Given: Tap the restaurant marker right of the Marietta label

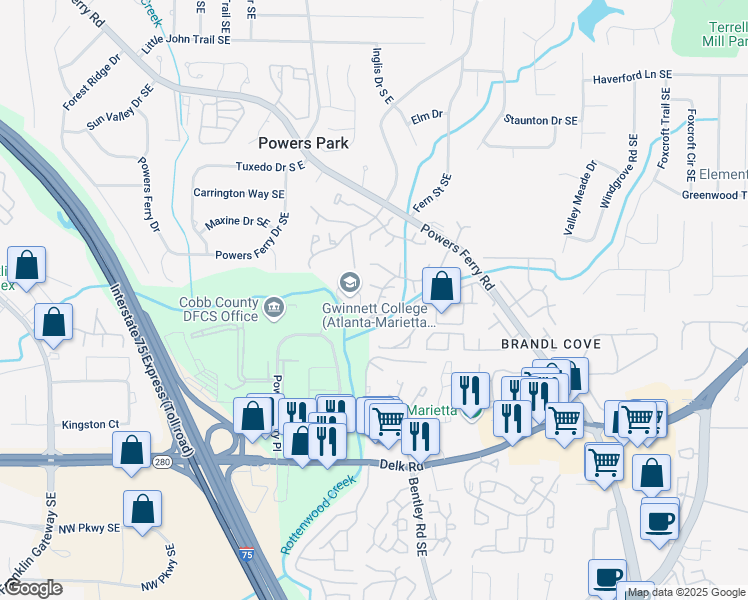Looking at the screenshot, I should coord(470,393).
